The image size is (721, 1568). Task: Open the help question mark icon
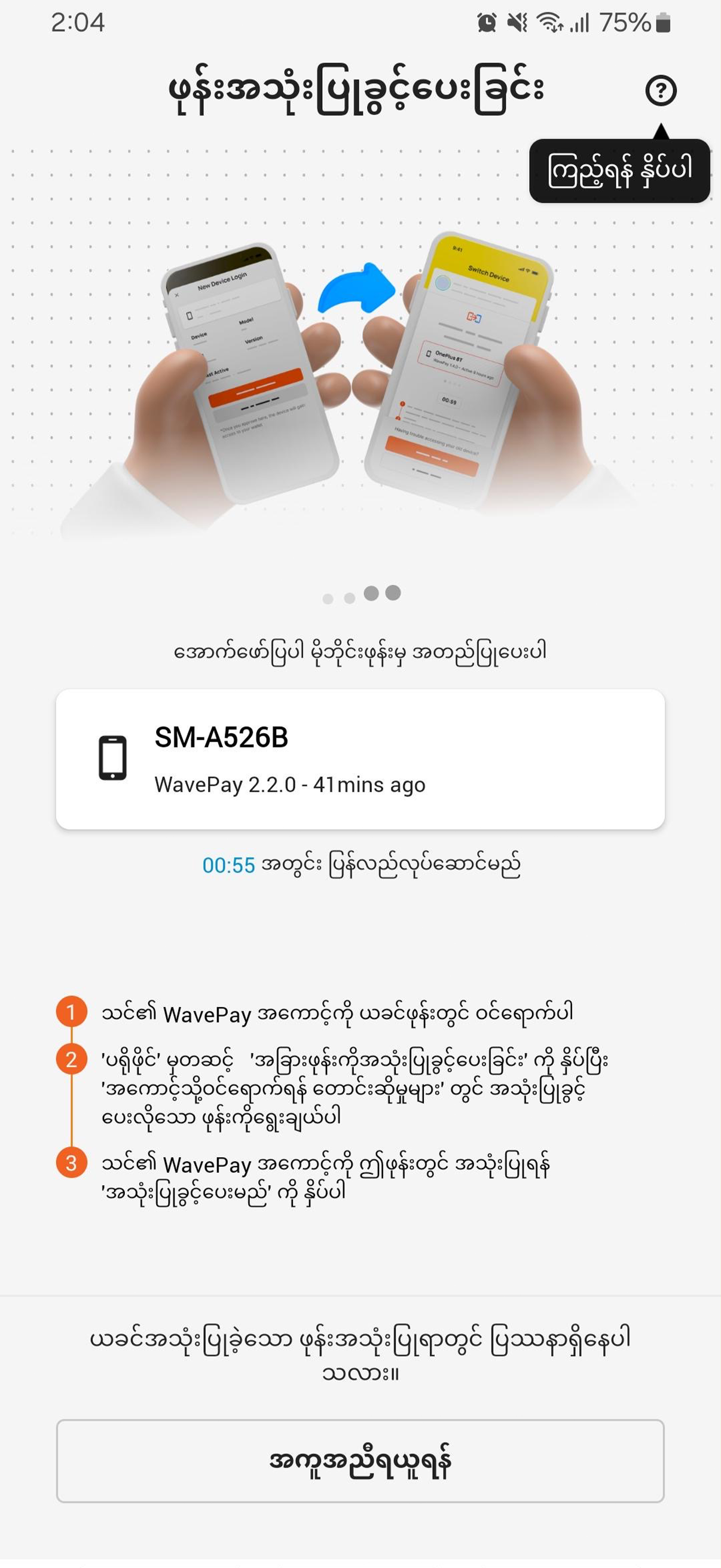pyautogui.click(x=660, y=90)
